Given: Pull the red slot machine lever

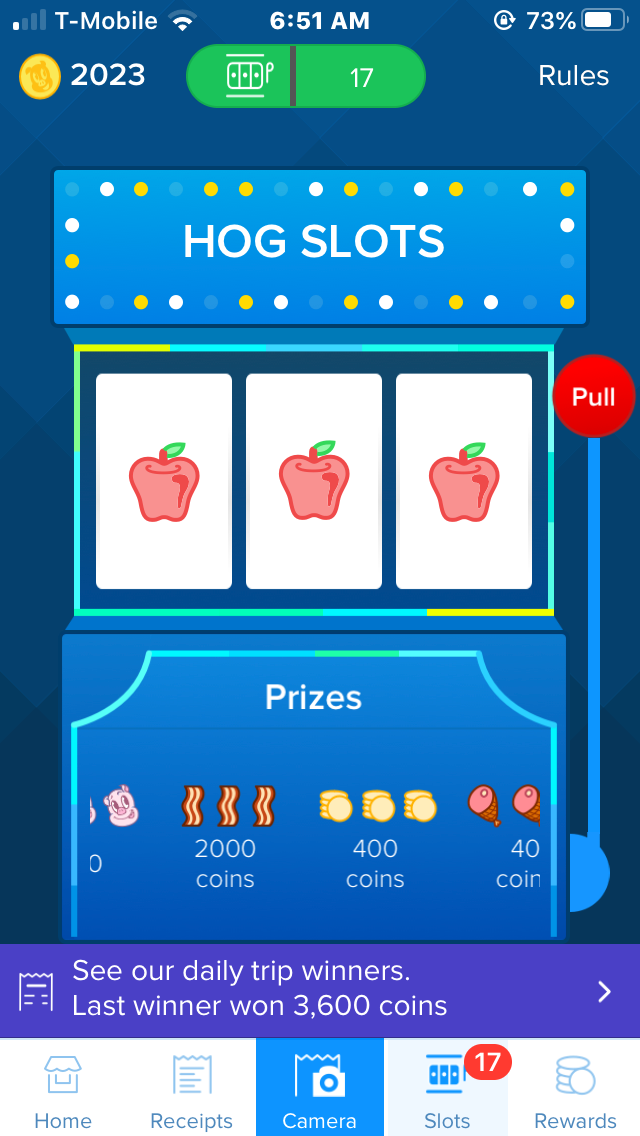Looking at the screenshot, I should (x=593, y=397).
